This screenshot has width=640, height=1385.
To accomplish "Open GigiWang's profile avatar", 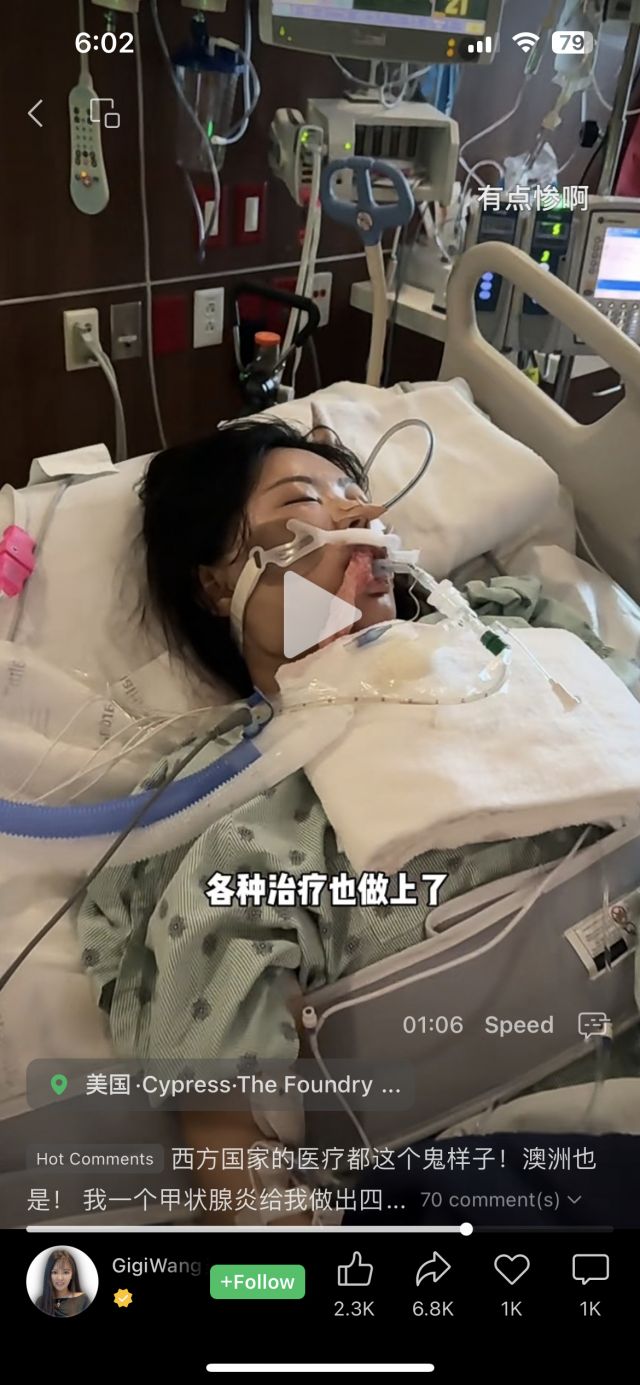I will (62, 1281).
